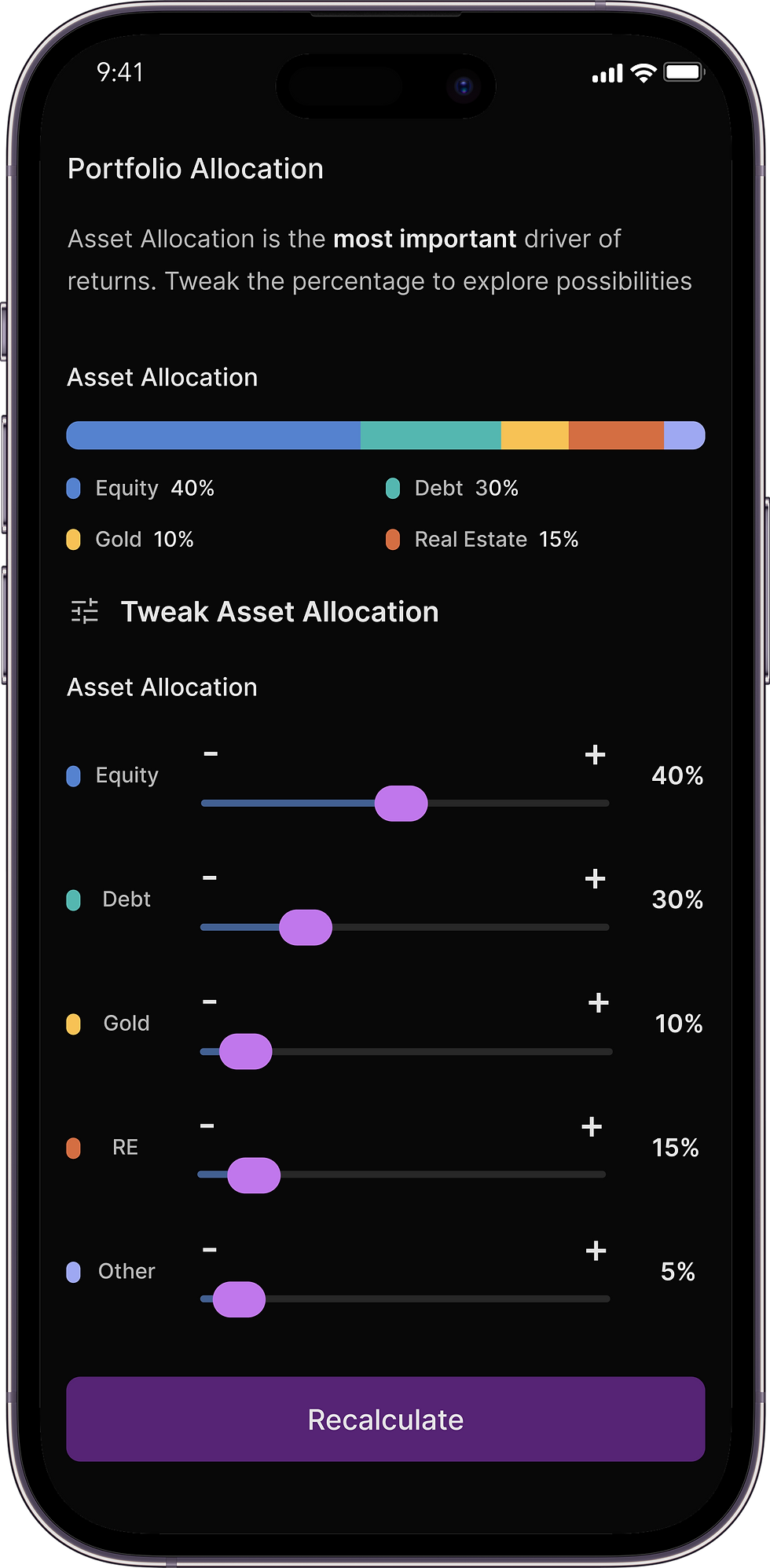
Task: Increase Other allocation with plus stepper
Action: point(596,1251)
